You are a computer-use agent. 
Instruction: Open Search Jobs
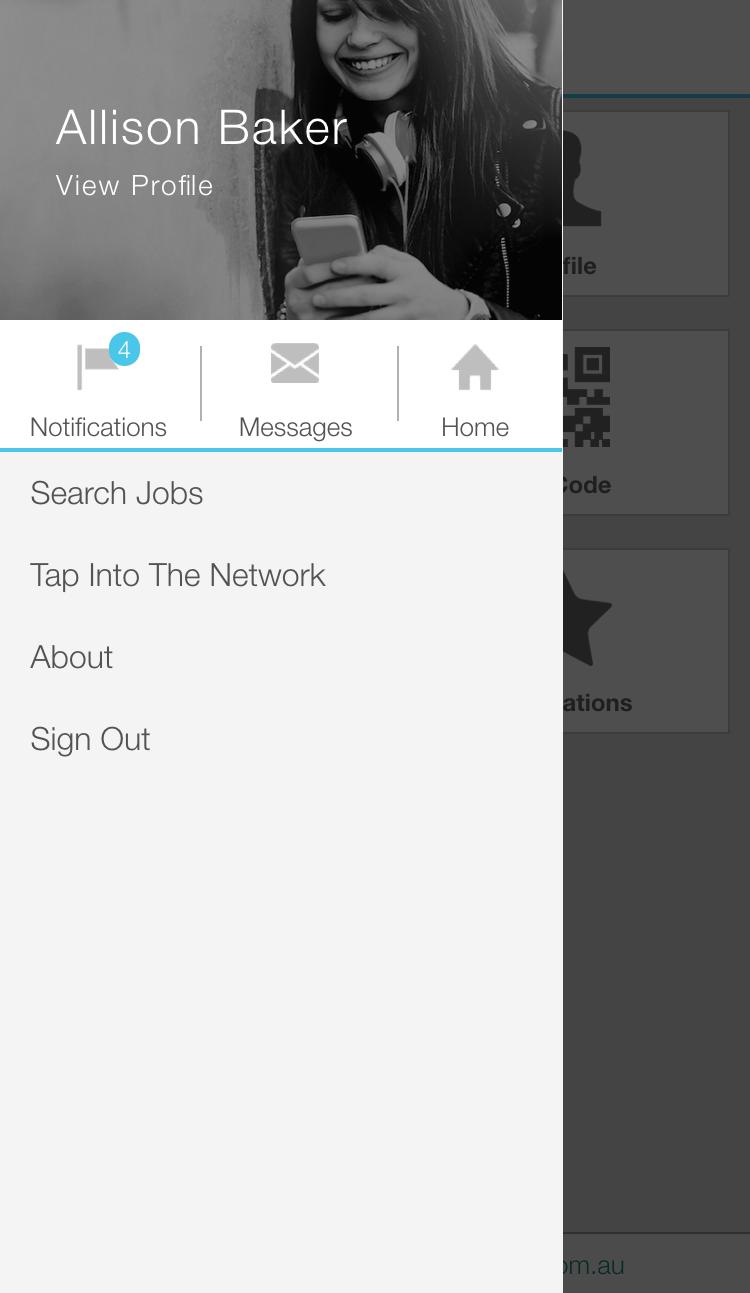coord(117,493)
